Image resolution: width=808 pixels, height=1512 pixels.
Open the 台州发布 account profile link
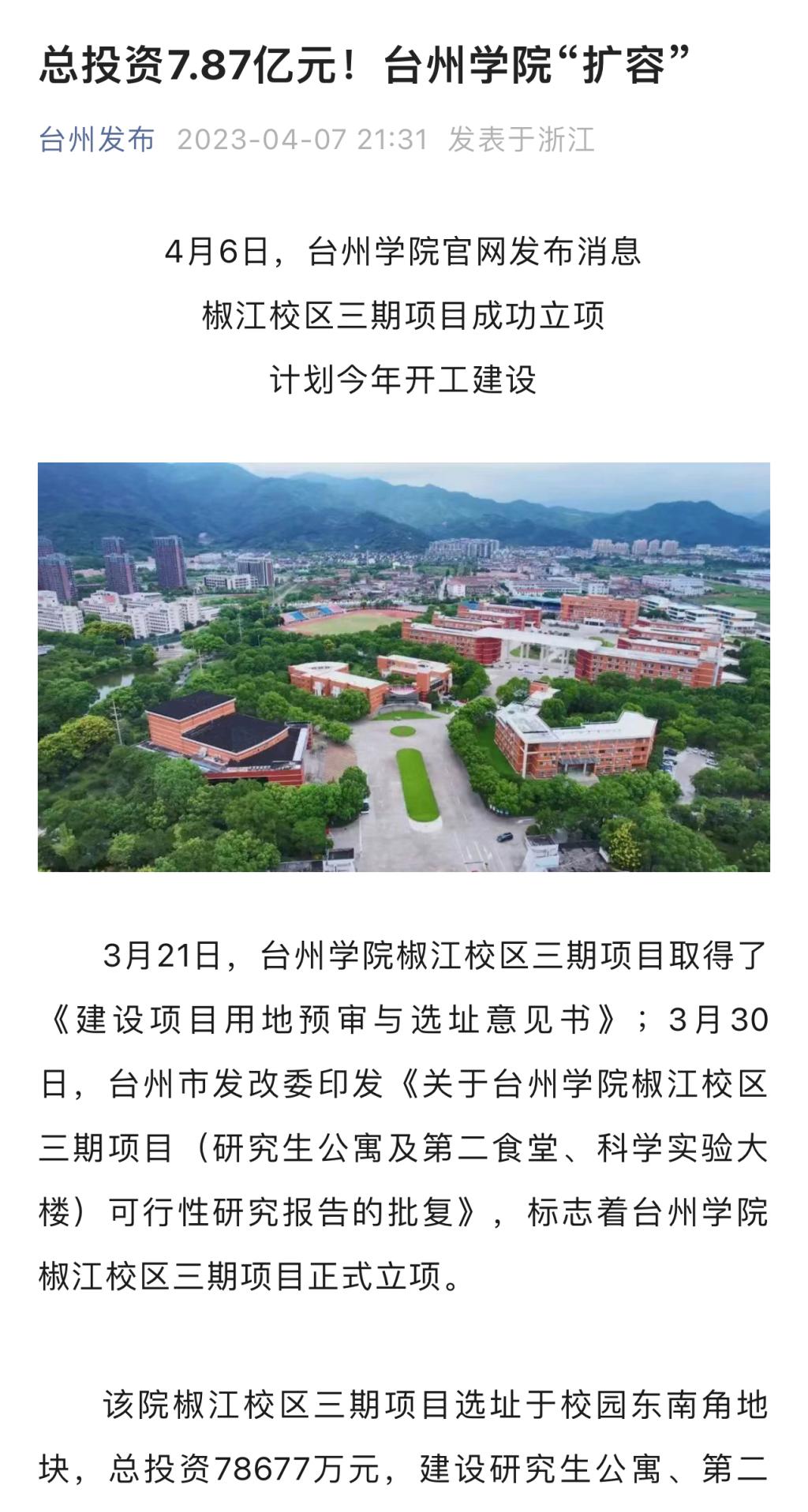pyautogui.click(x=97, y=140)
